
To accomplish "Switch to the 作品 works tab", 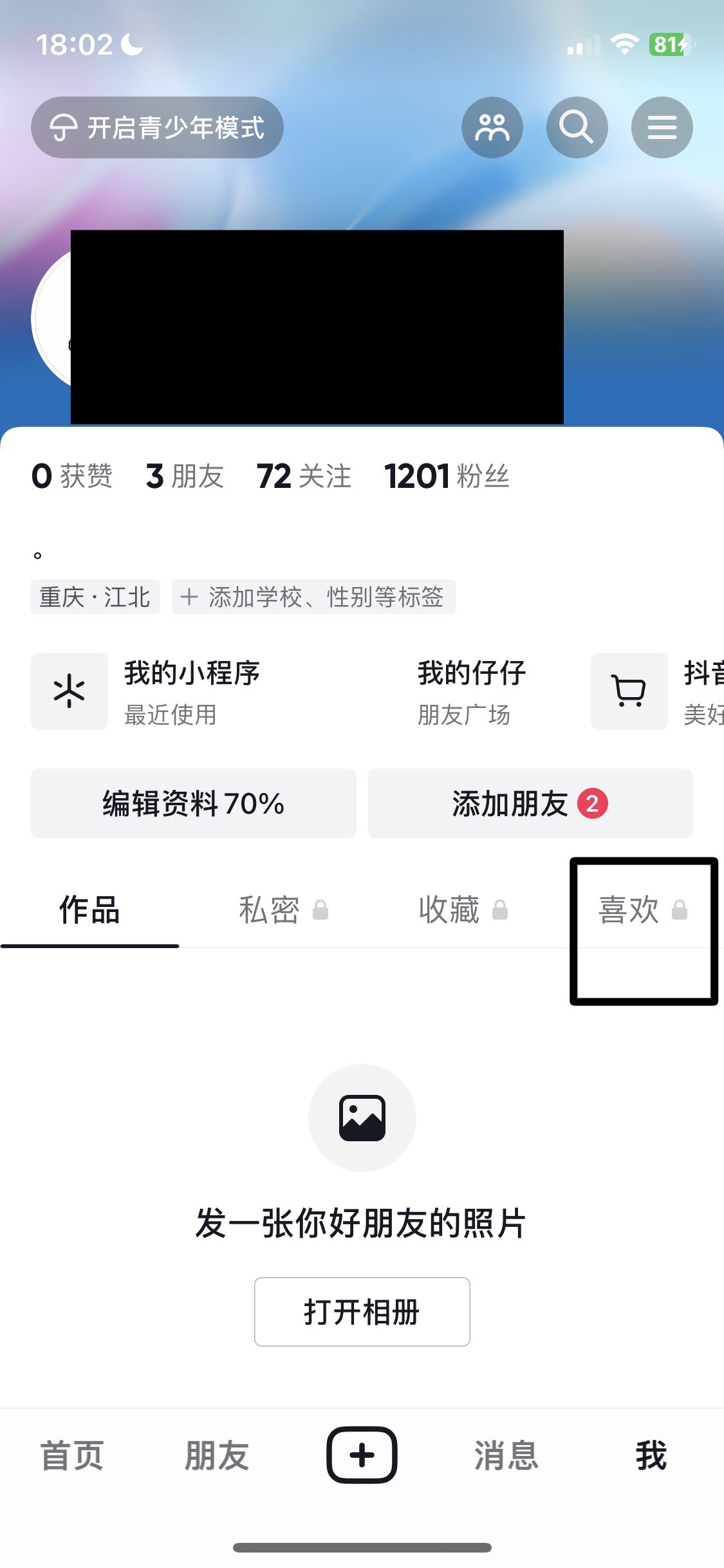I will point(89,910).
